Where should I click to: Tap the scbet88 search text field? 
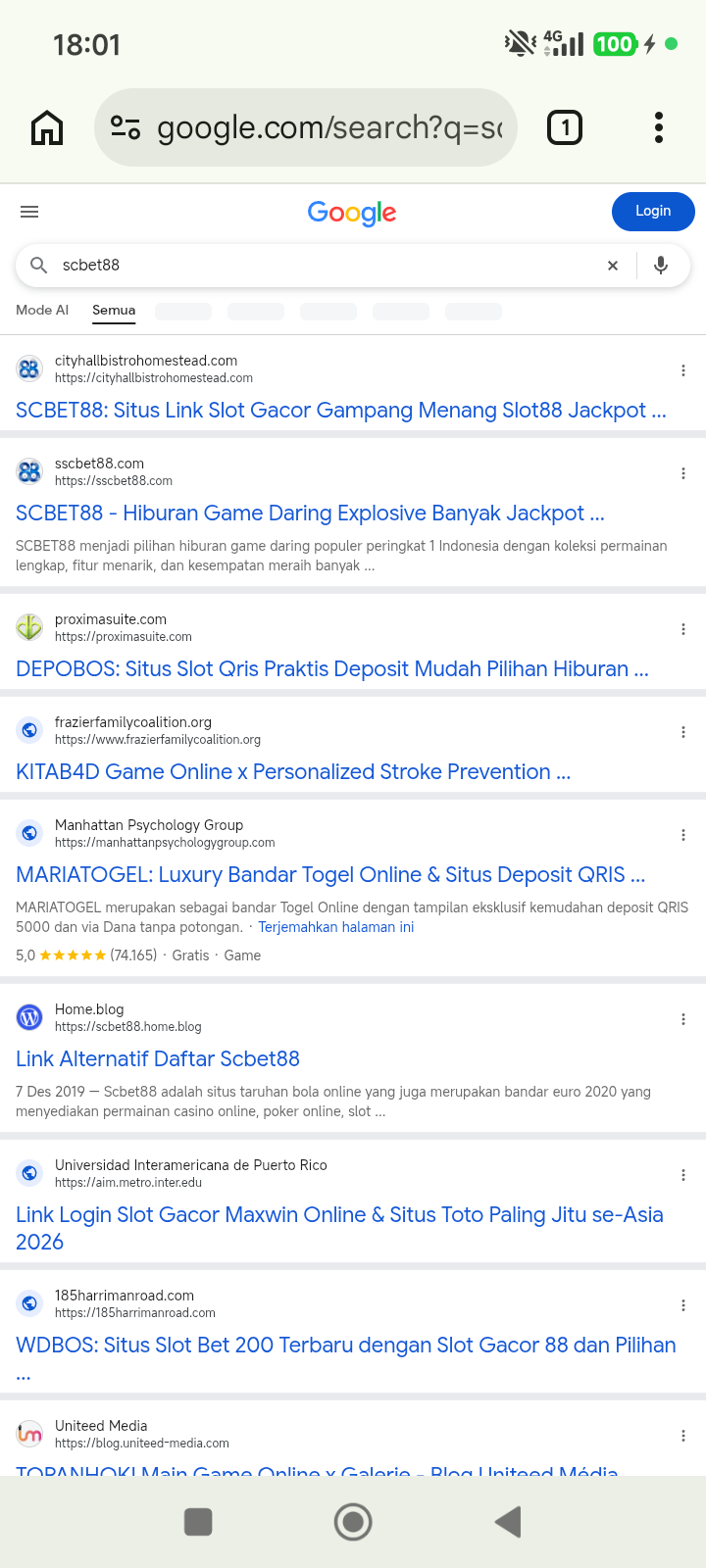pyautogui.click(x=324, y=266)
